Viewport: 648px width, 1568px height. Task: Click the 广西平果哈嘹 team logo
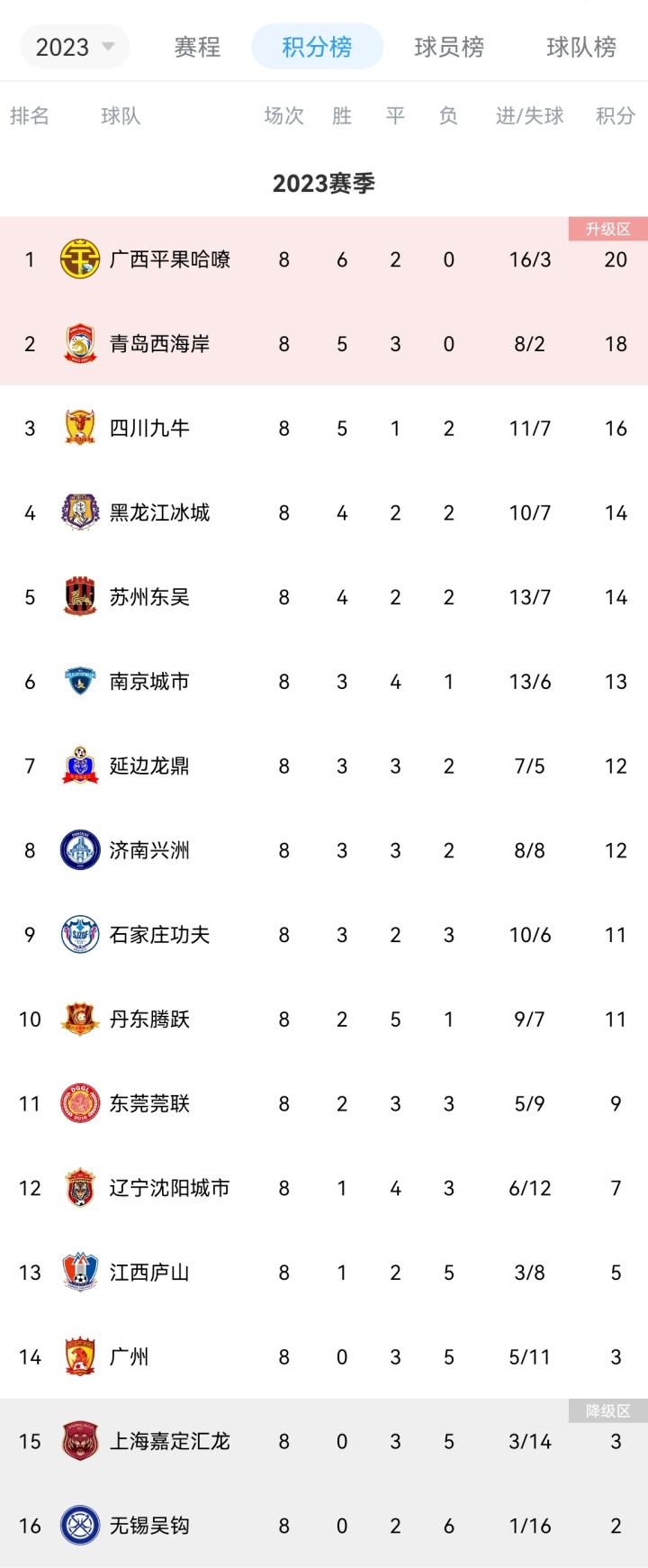79,259
